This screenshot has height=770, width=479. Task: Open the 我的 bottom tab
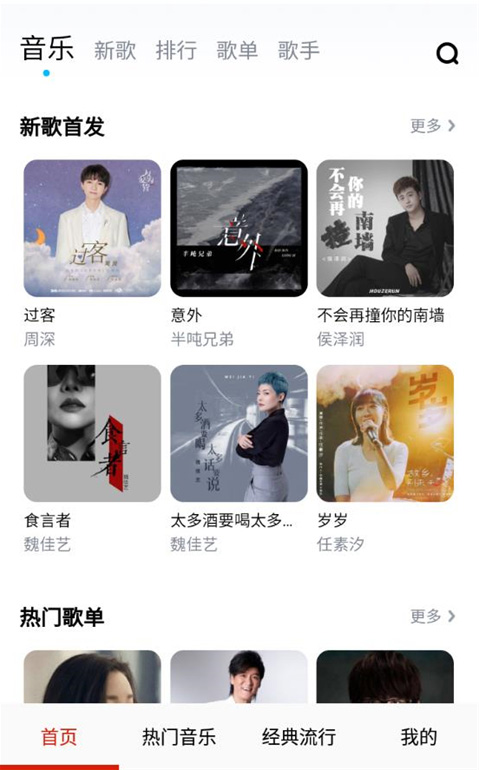coord(419,737)
